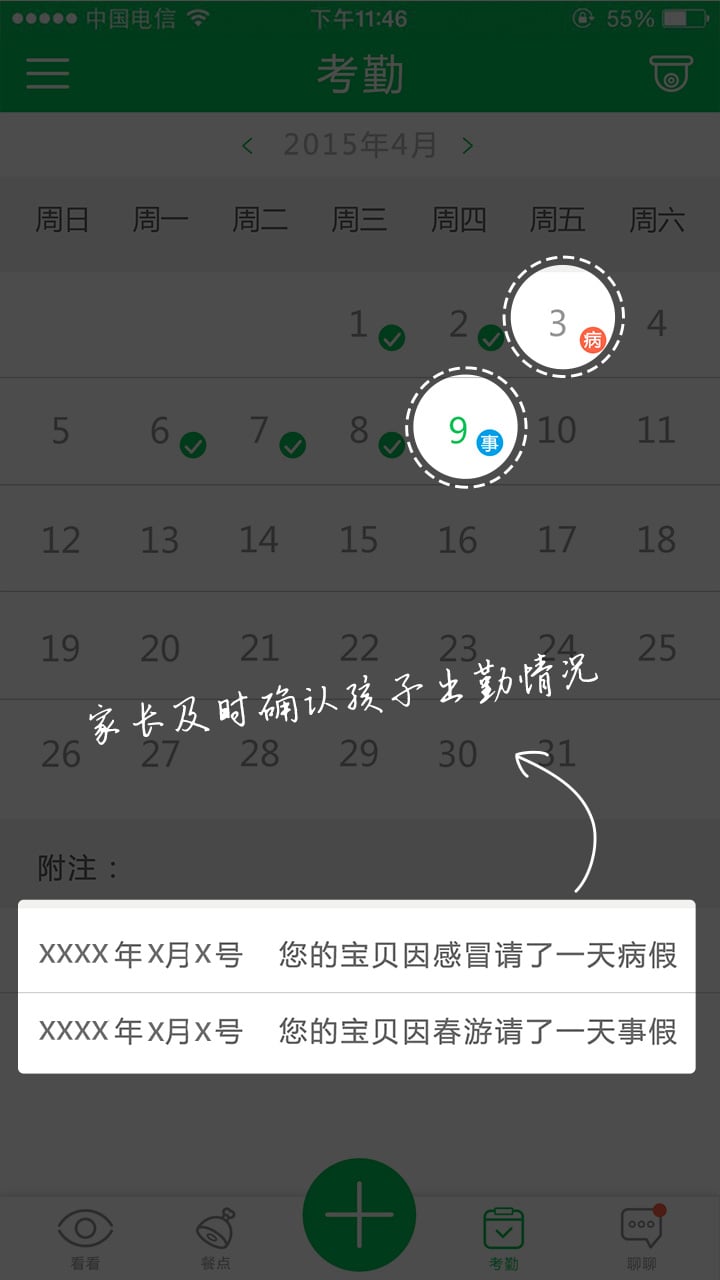This screenshot has height=1280, width=720.
Task: Open the 聊聊 chat tab
Action: point(642,1238)
